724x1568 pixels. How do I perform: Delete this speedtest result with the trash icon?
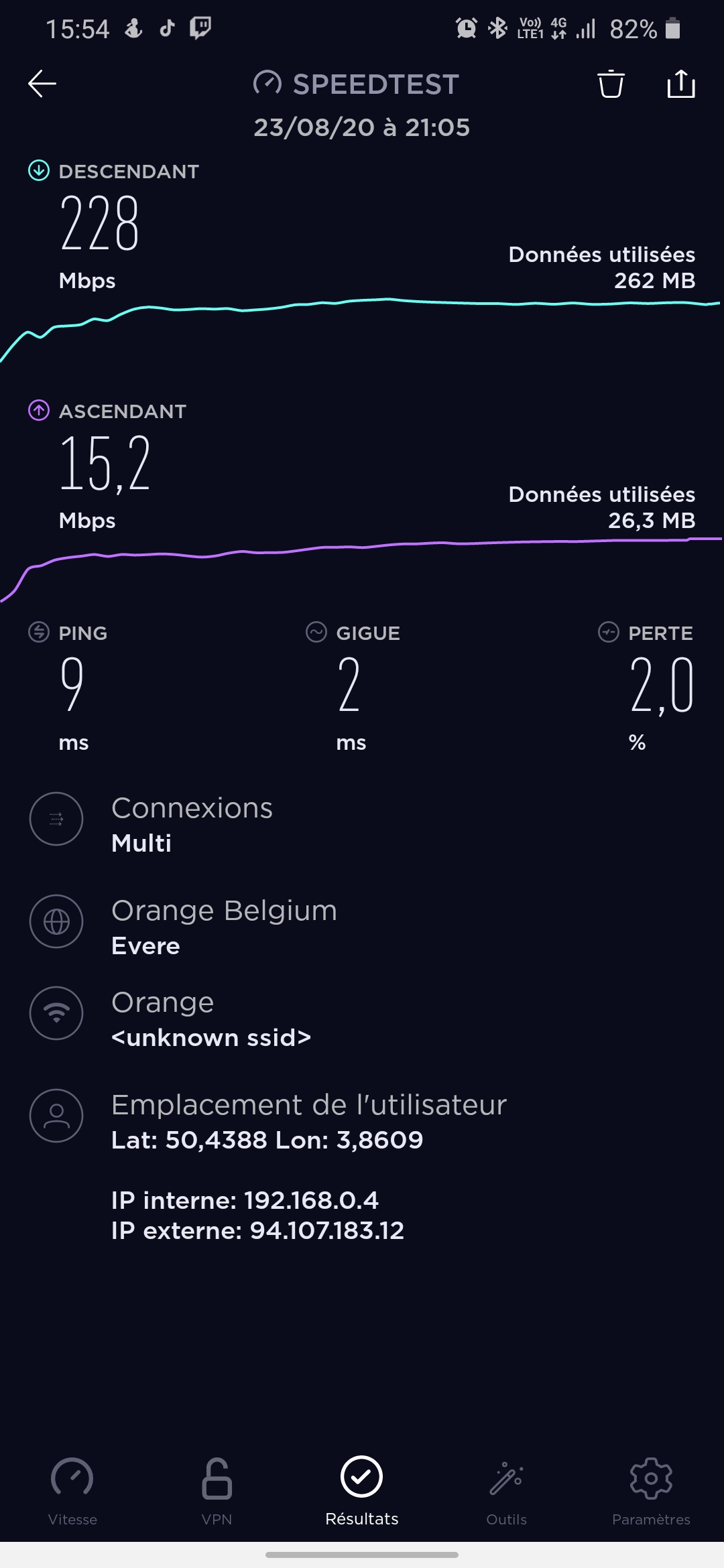point(611,84)
